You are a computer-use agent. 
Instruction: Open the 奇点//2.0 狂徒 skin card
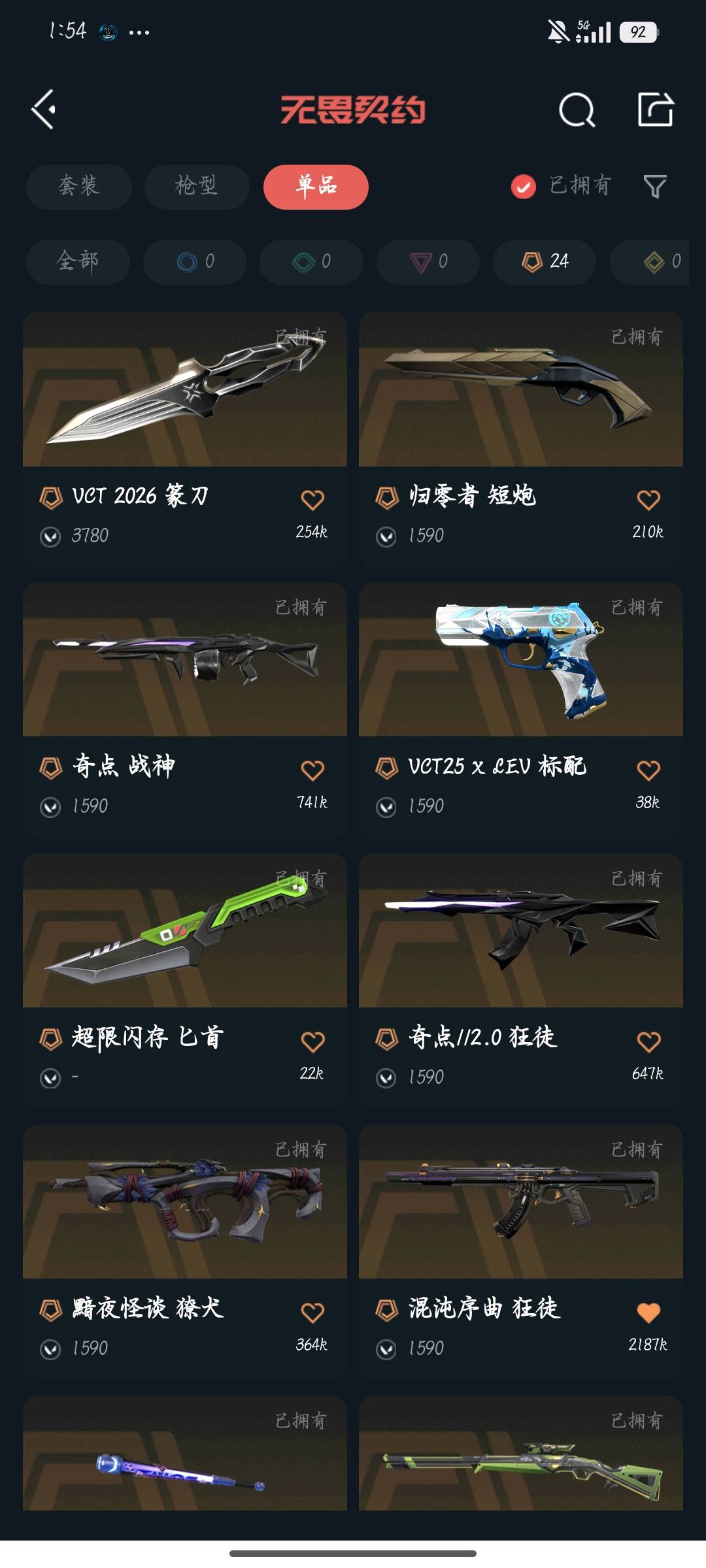click(520, 931)
